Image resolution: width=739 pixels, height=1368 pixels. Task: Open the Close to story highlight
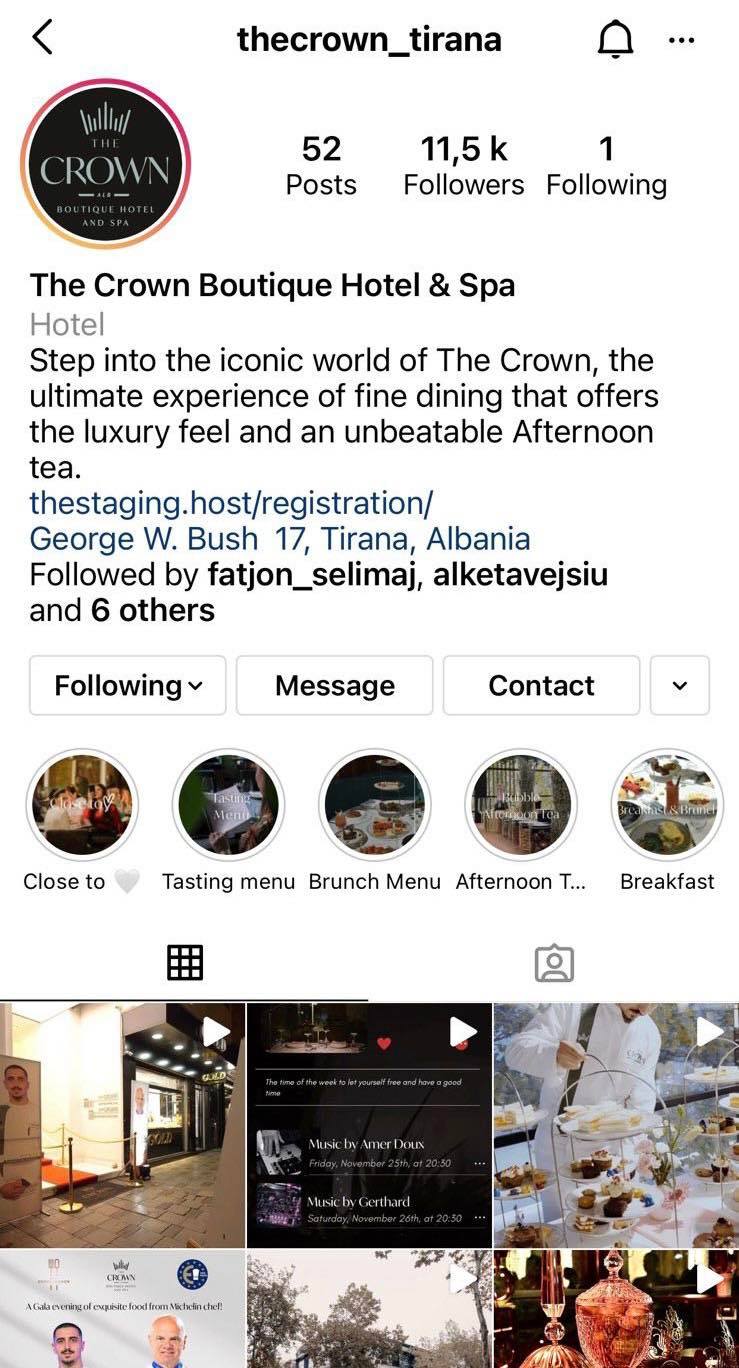point(81,805)
